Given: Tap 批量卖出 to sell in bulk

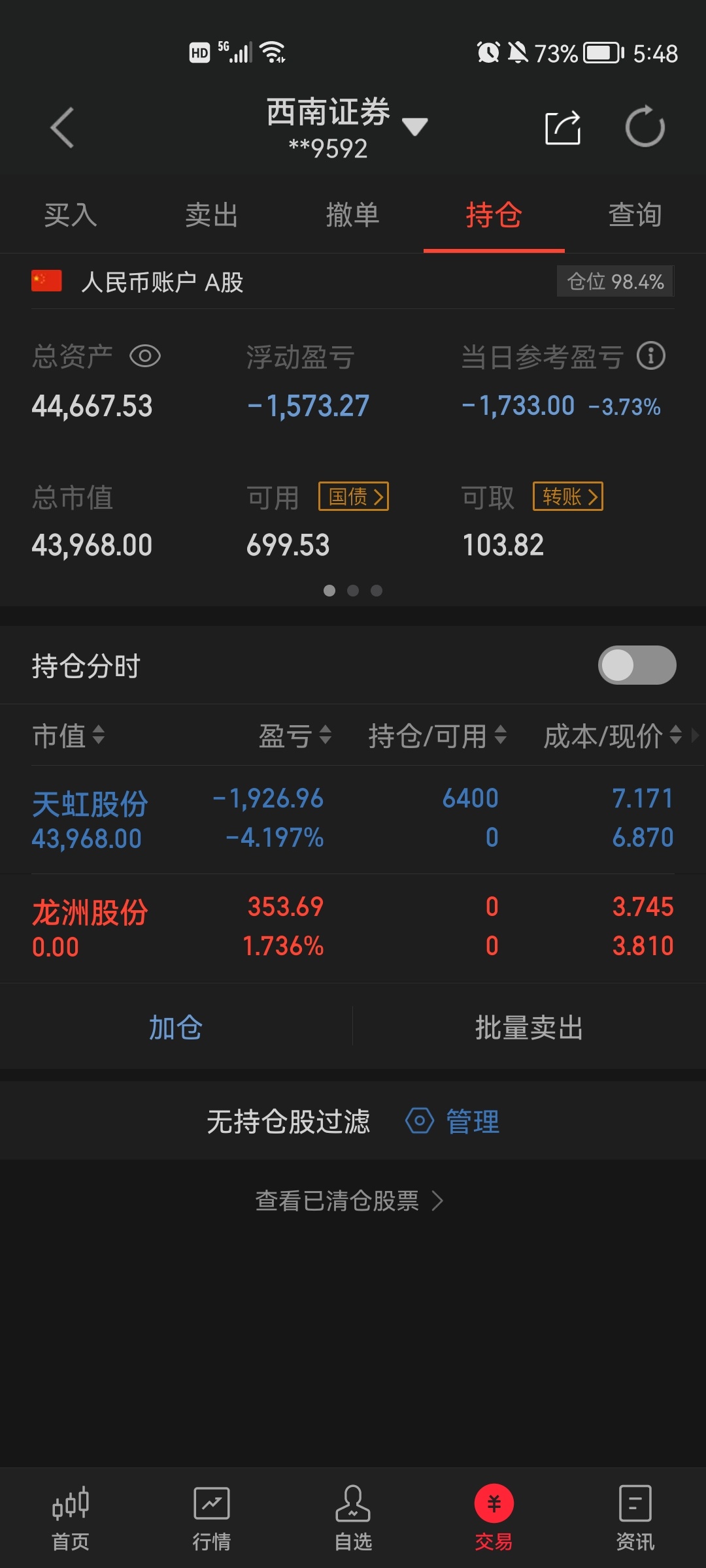Looking at the screenshot, I should (x=529, y=1027).
